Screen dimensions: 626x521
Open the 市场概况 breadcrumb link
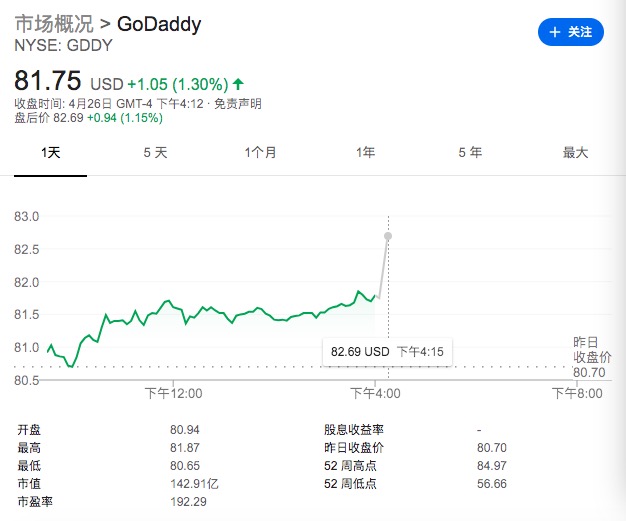tap(52, 24)
